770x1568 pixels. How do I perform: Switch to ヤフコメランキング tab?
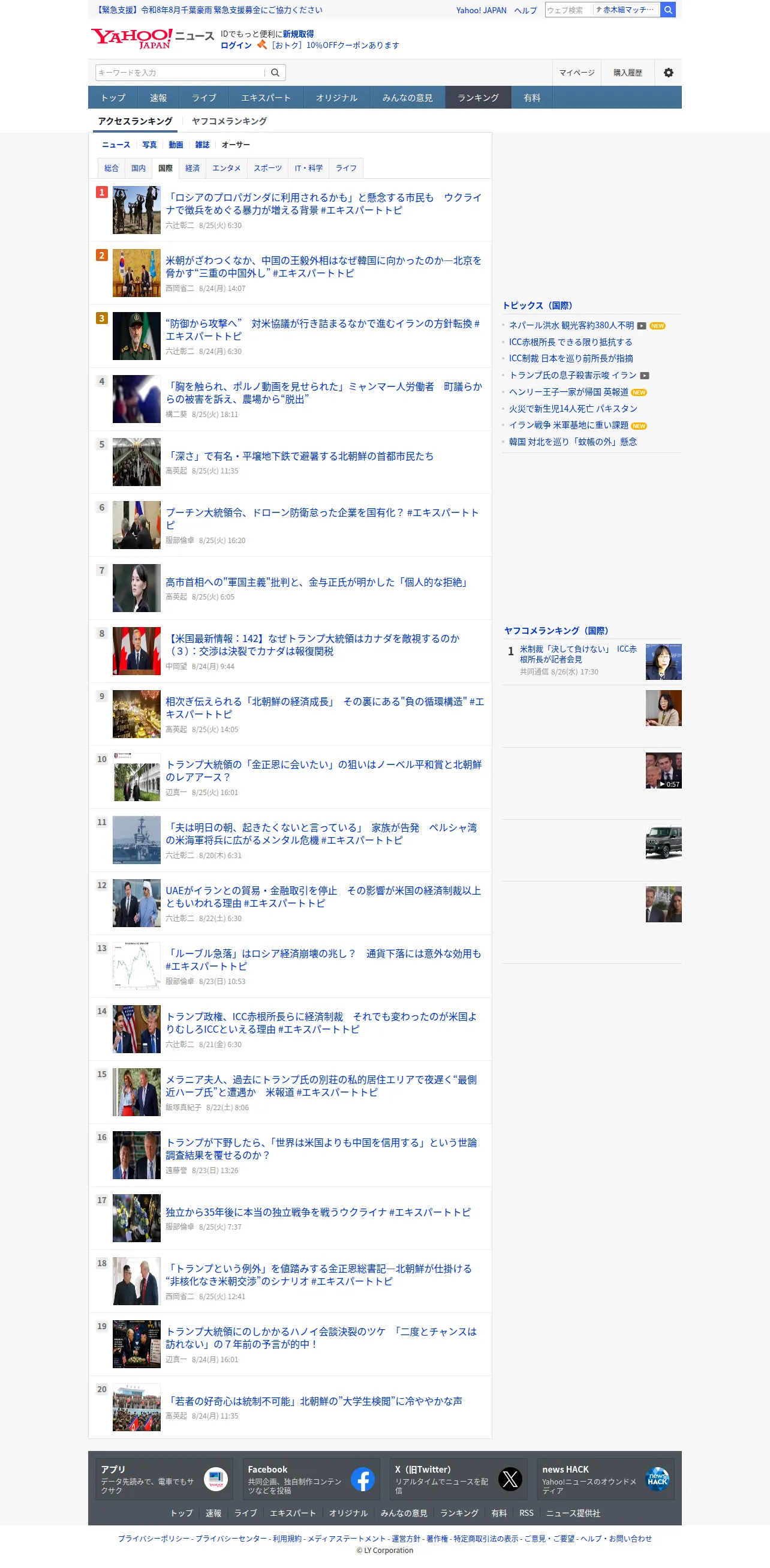(229, 121)
